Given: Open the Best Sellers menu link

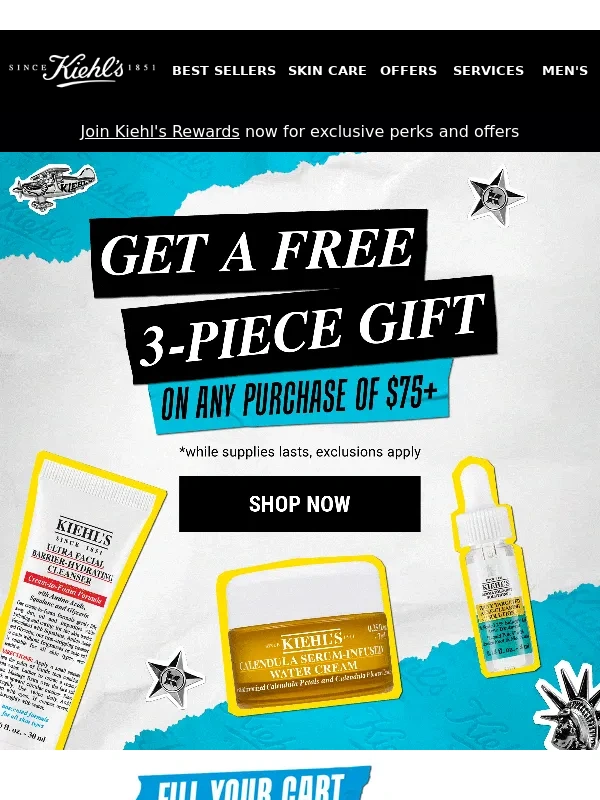Looking at the screenshot, I should pos(223,71).
